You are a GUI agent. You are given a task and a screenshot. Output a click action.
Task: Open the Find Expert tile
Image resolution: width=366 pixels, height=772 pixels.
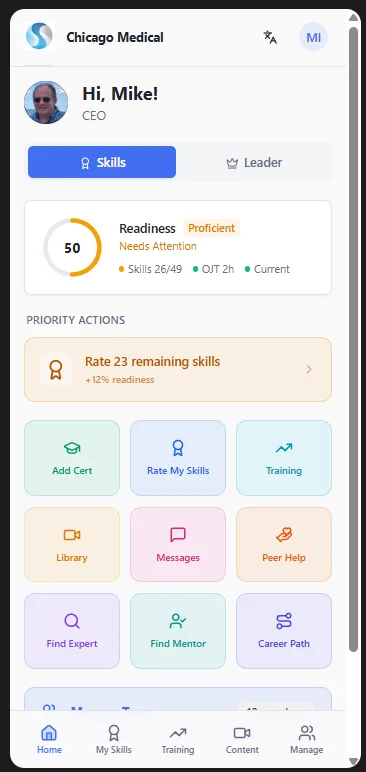(x=72, y=631)
